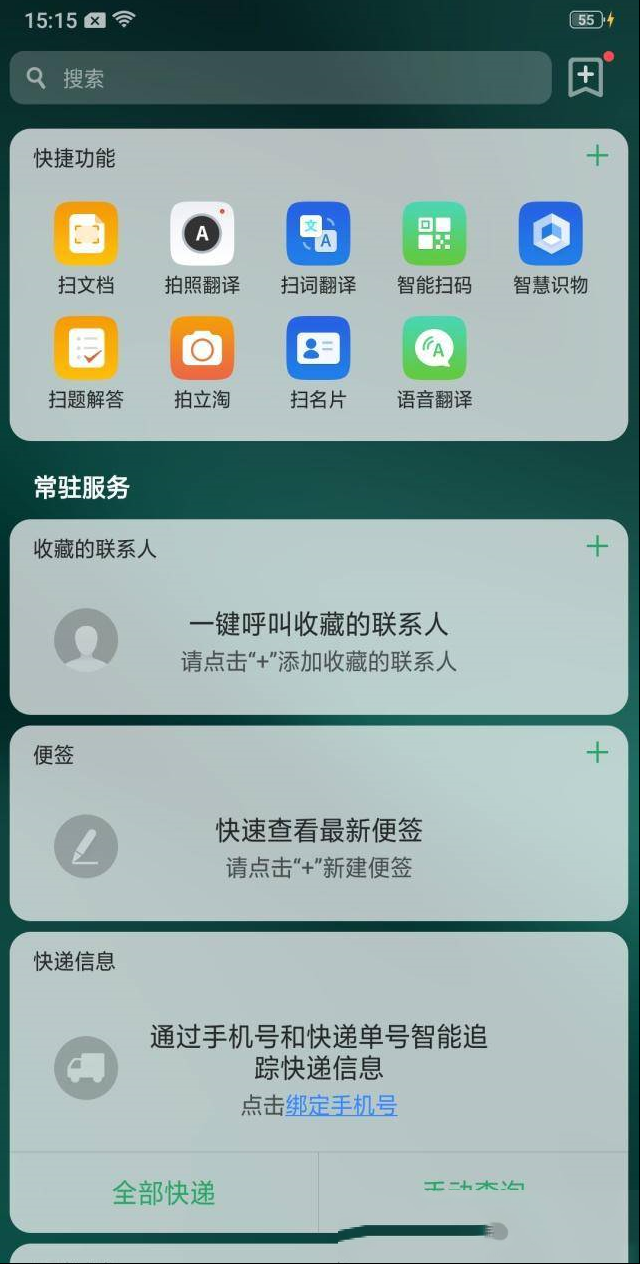Tap the 绑定手机号 link

tap(341, 1106)
